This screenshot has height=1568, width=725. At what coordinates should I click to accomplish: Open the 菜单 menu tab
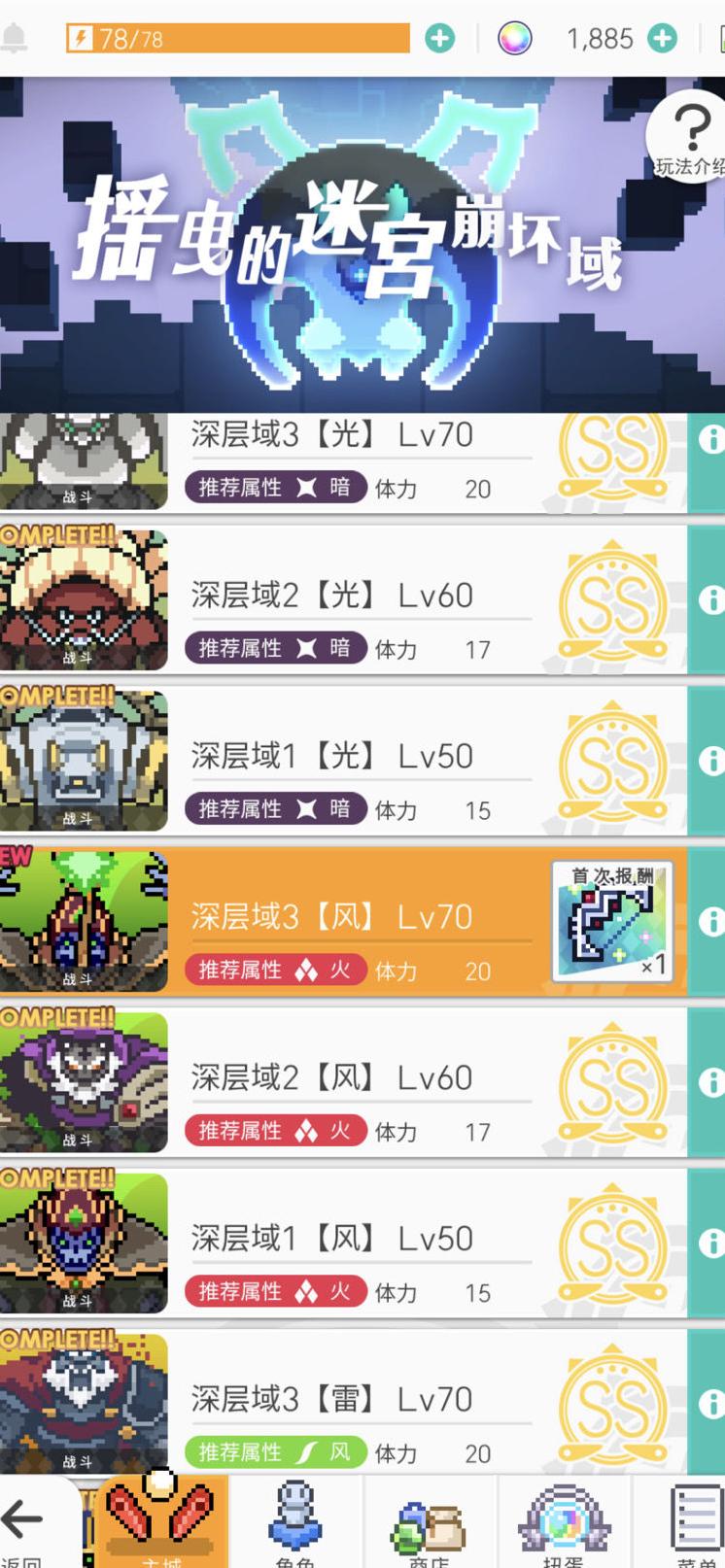point(693,1523)
